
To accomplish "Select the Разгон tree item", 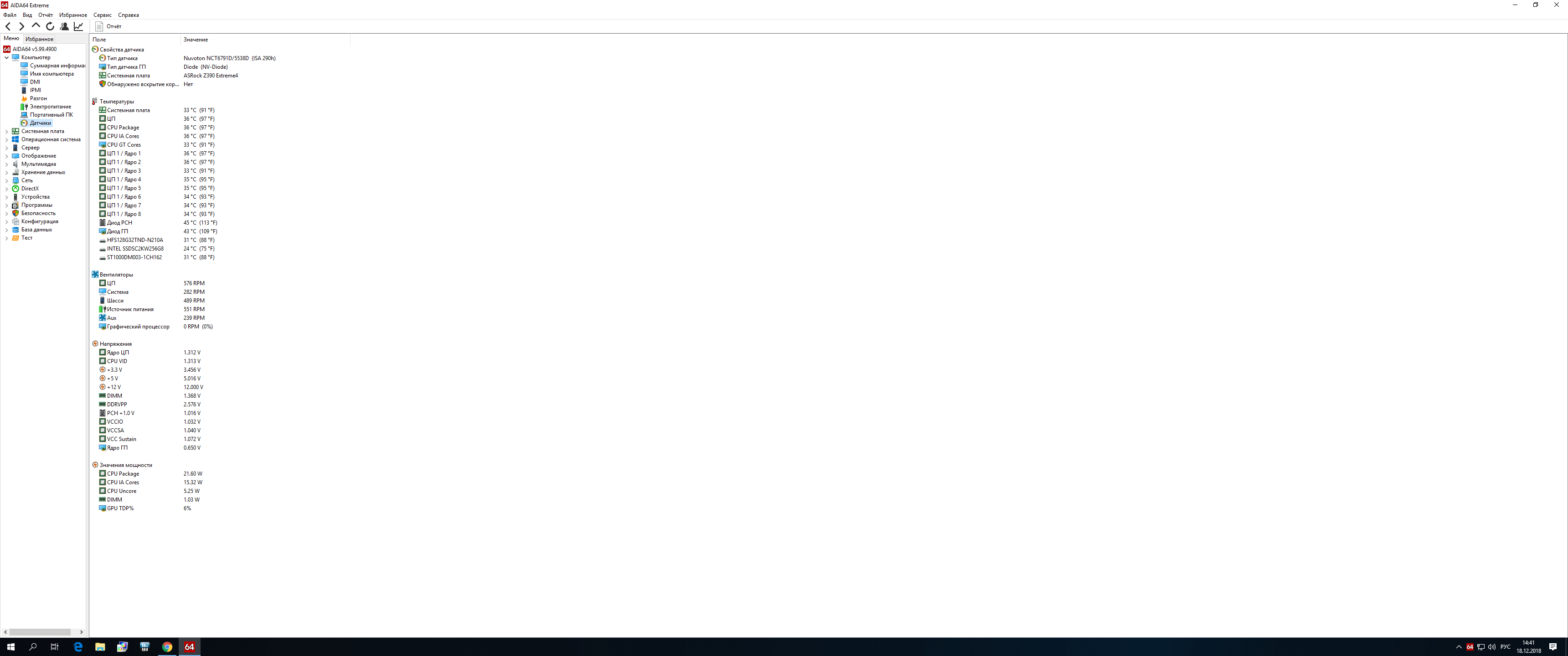I will pyautogui.click(x=38, y=98).
